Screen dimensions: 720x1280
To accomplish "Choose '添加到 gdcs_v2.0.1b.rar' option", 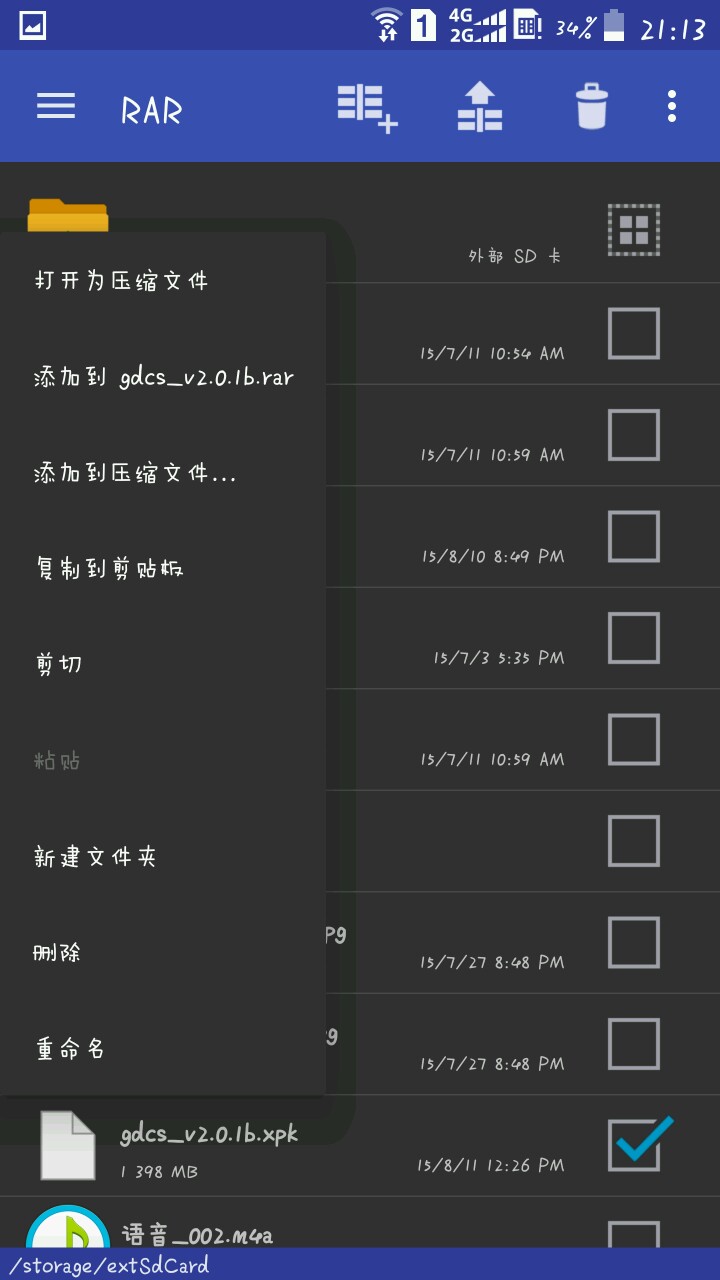I will [163, 377].
